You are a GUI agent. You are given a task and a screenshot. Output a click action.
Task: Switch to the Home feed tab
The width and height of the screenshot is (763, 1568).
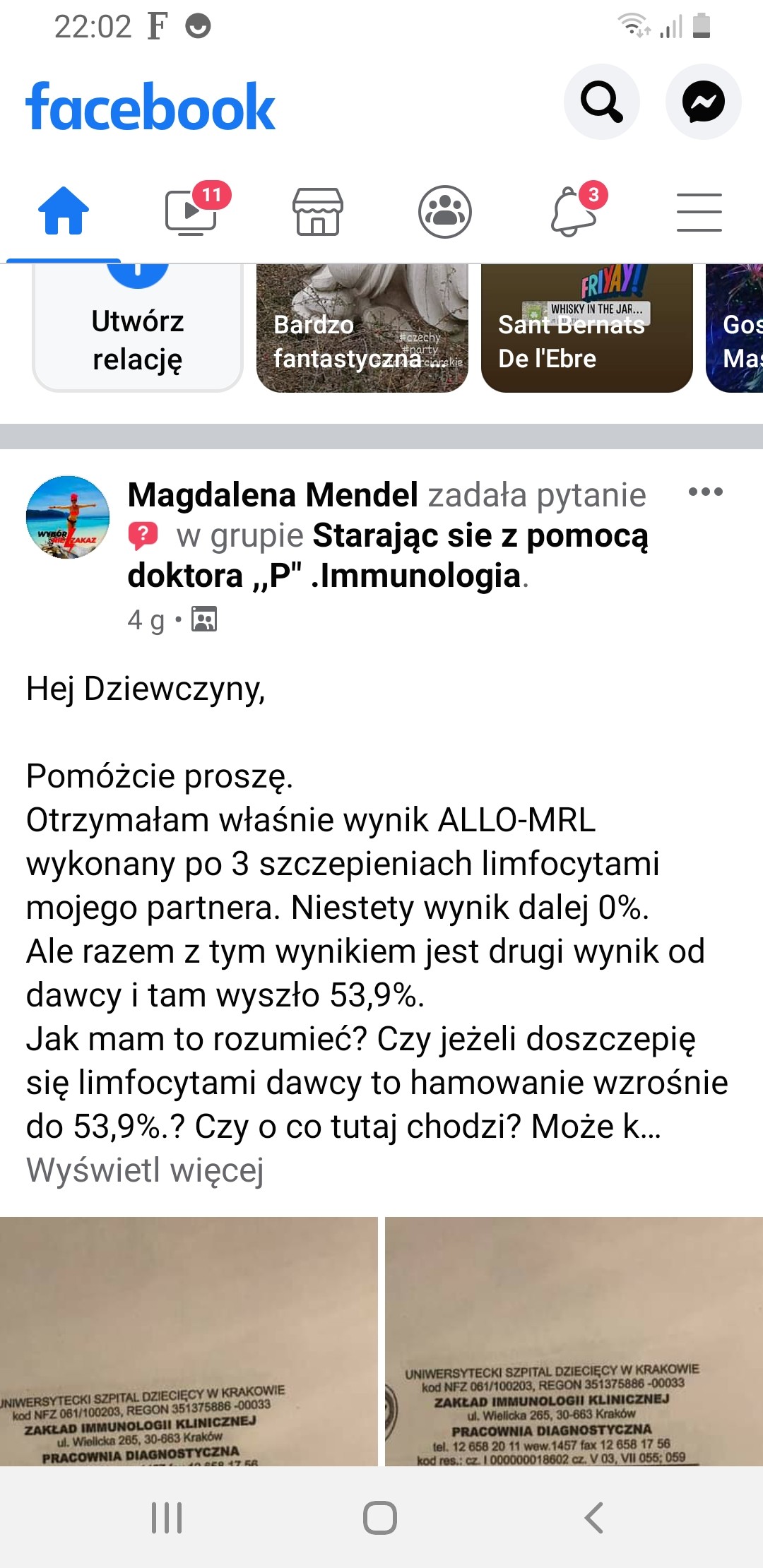(x=64, y=210)
